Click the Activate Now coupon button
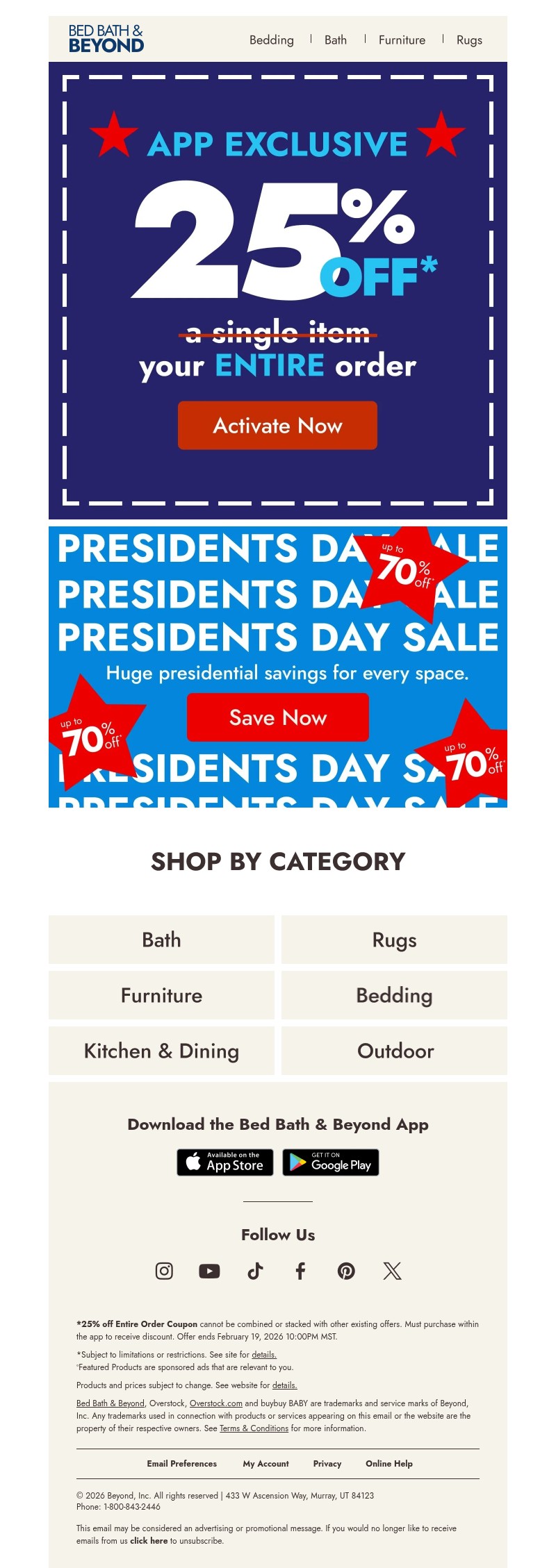Viewport: 556px width, 1568px height. pyautogui.click(x=277, y=425)
